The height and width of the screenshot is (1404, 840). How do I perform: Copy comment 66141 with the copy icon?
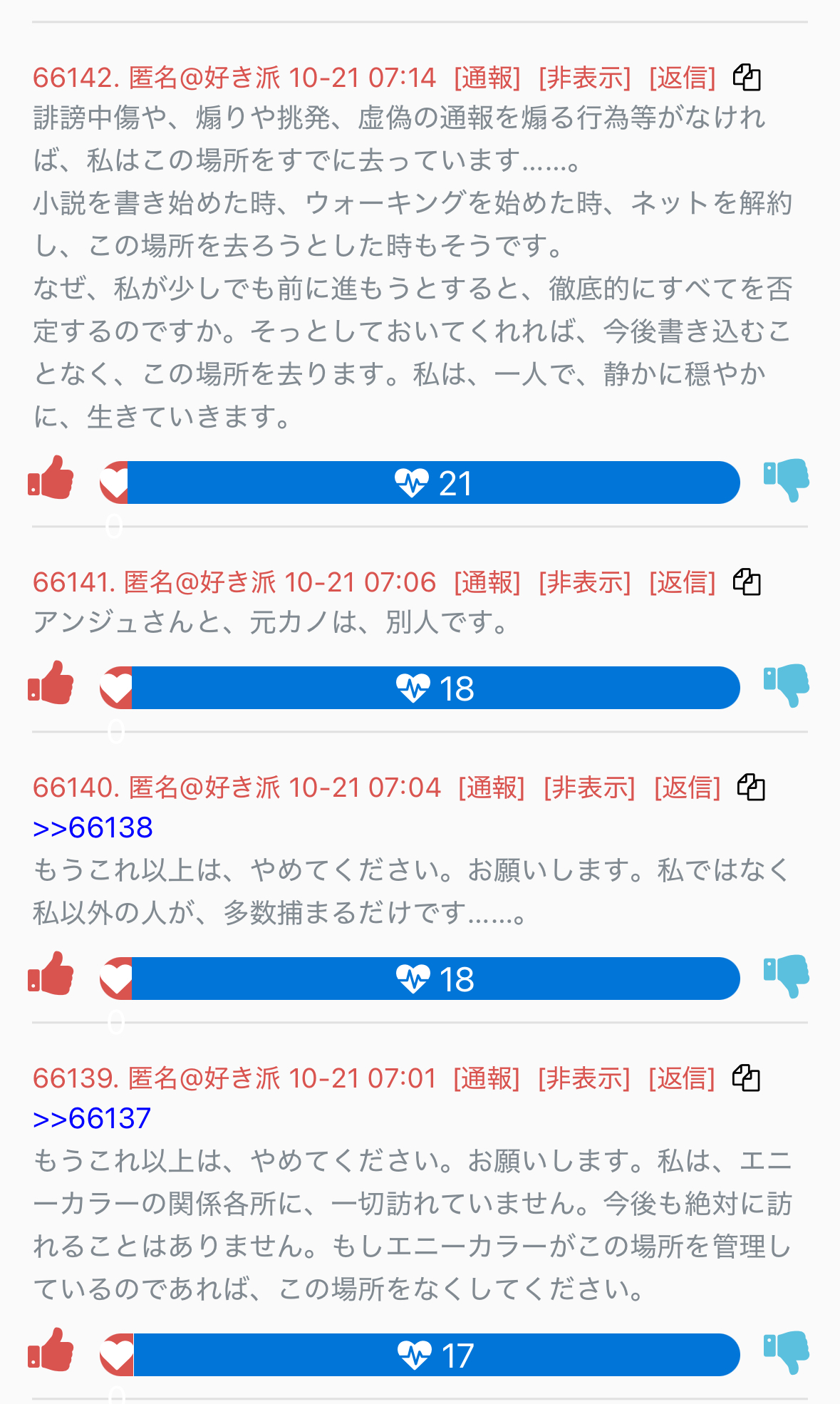point(747,582)
